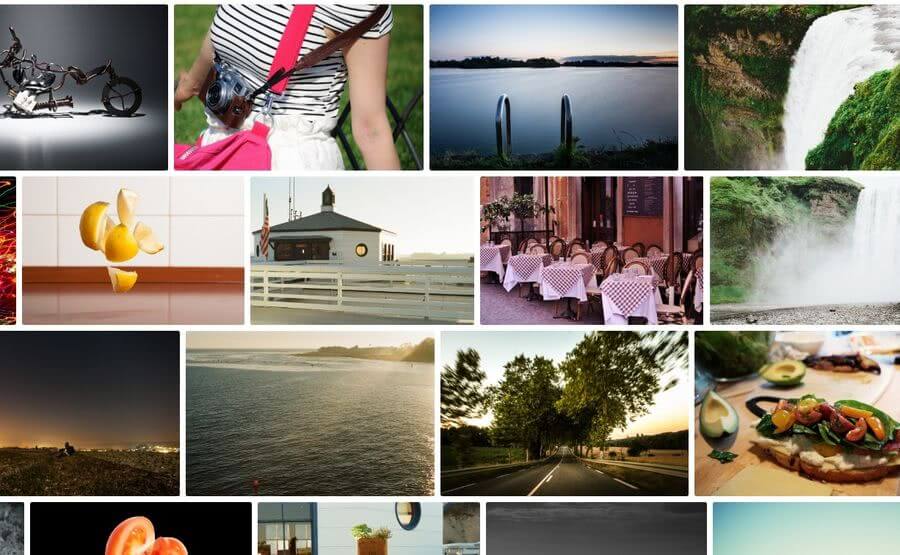This screenshot has height=555, width=900.
Task: View the lake at dusk photo
Action: 553,87
